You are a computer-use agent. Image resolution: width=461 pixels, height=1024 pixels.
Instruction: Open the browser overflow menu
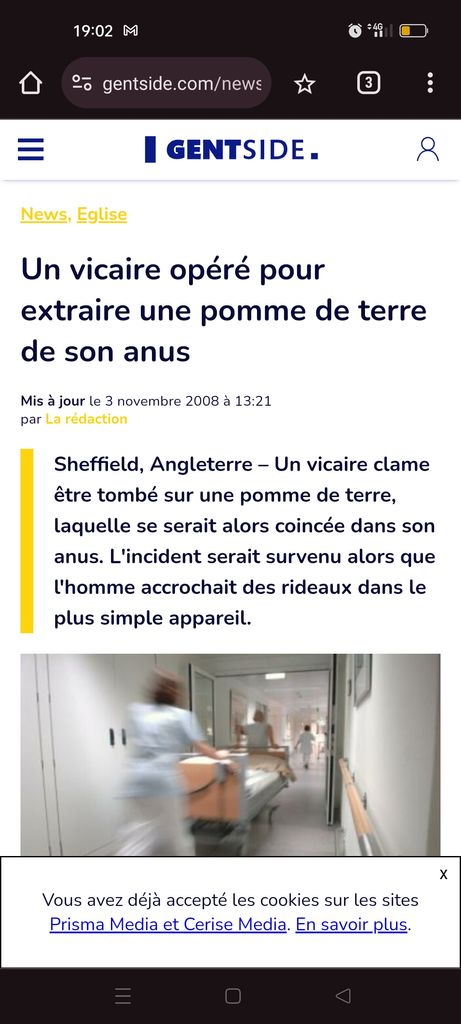[430, 83]
